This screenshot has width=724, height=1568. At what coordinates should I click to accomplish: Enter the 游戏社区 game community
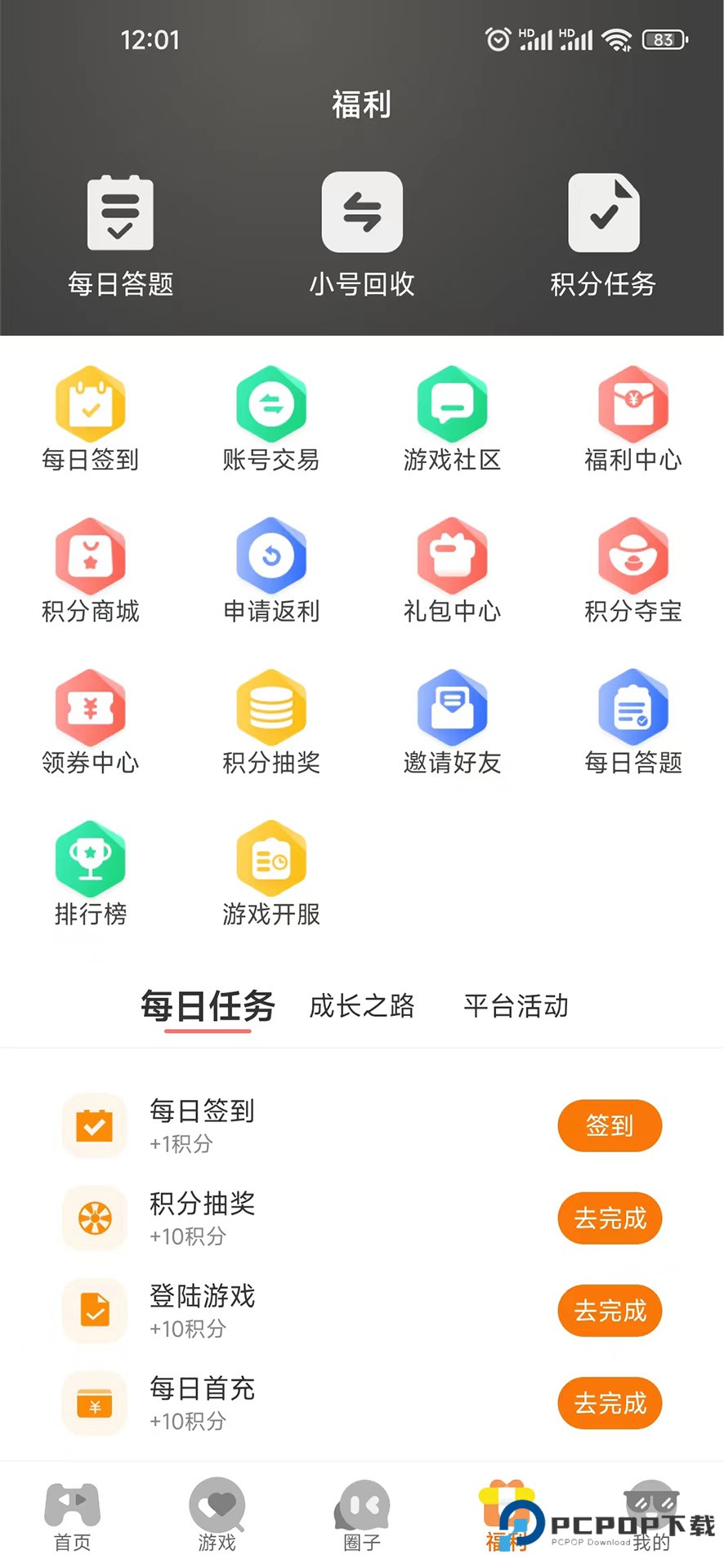click(x=452, y=416)
